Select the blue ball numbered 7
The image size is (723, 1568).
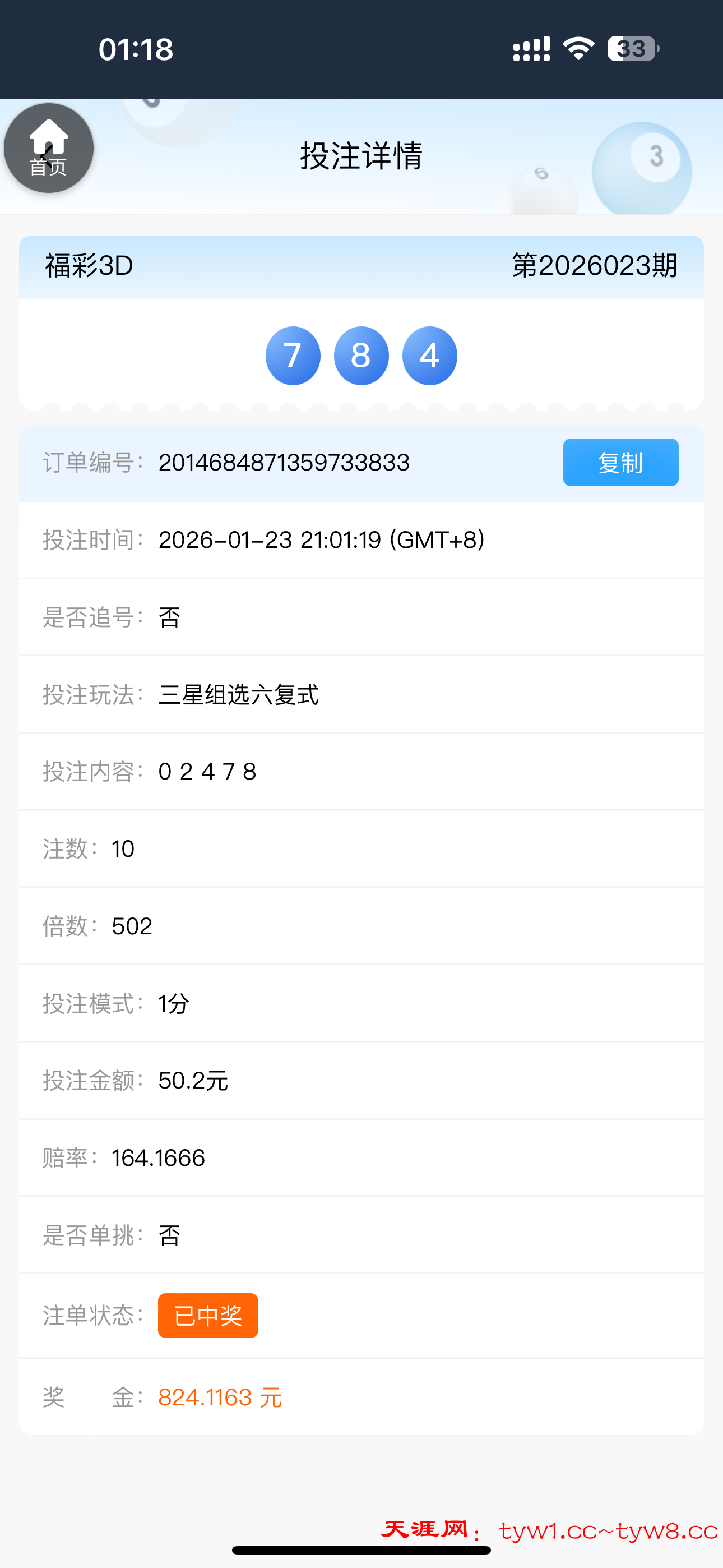[293, 356]
